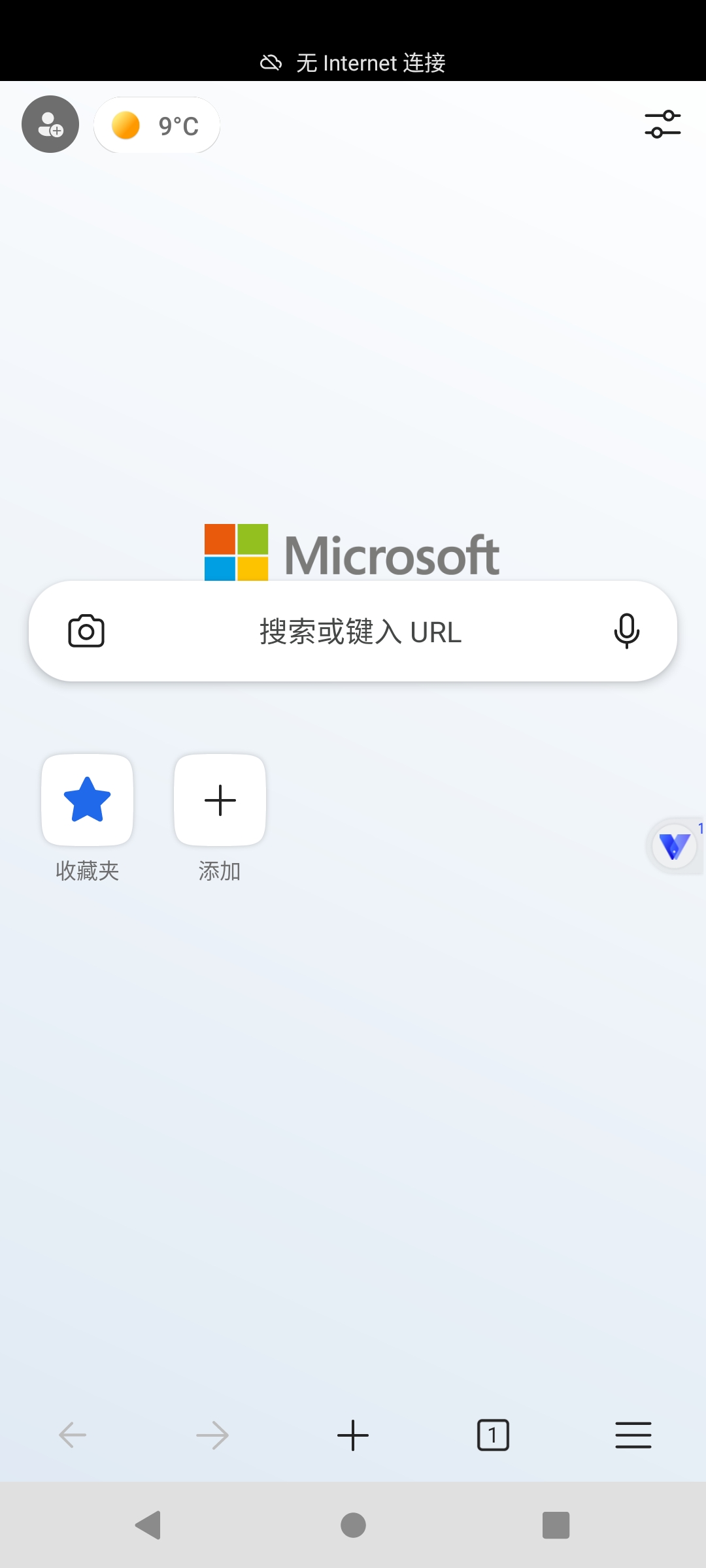Tap the forward navigation arrow
Image resolution: width=706 pixels, height=1568 pixels.
click(212, 1435)
